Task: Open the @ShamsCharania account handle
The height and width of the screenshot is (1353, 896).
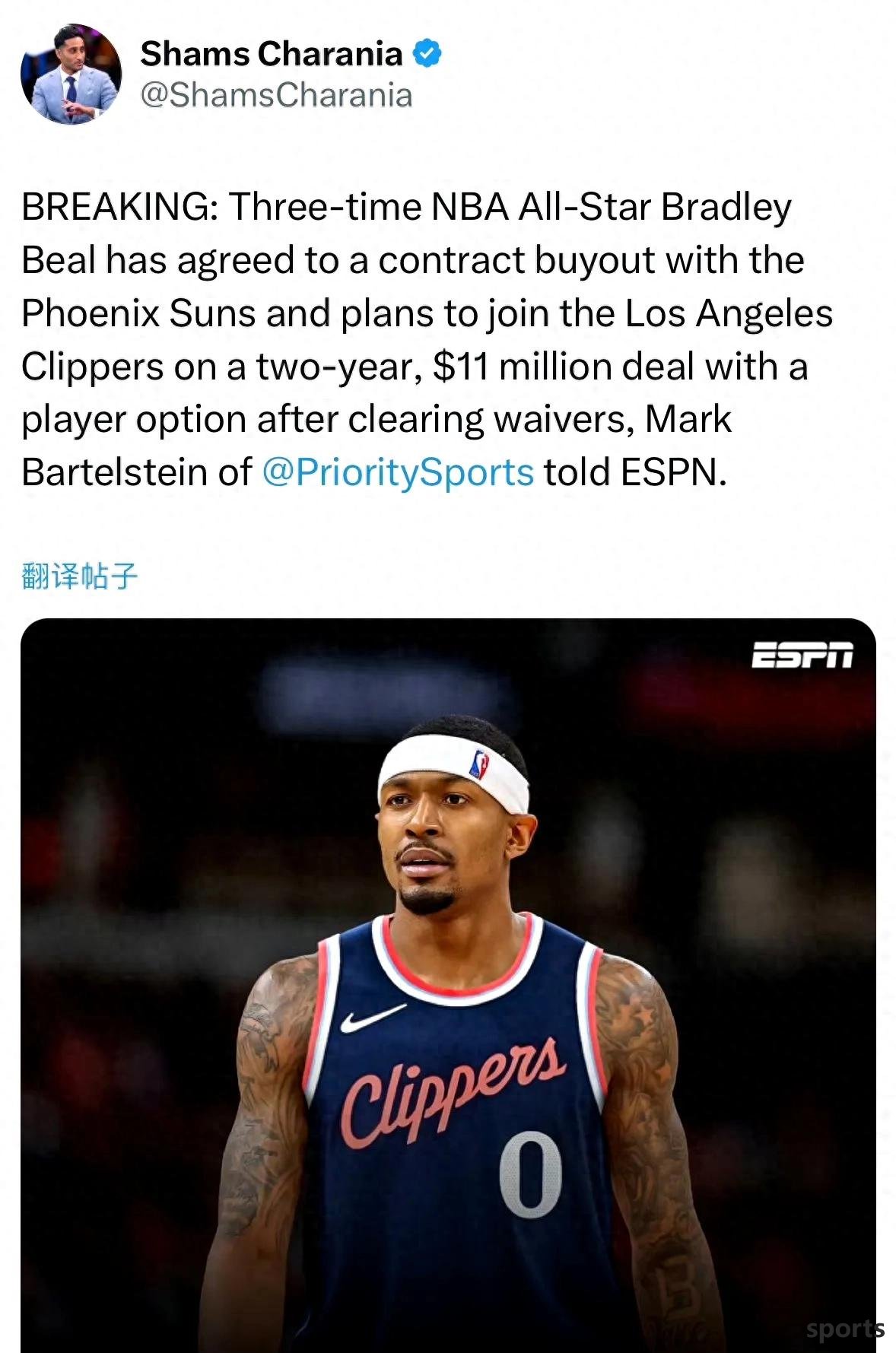Action: click(x=276, y=96)
